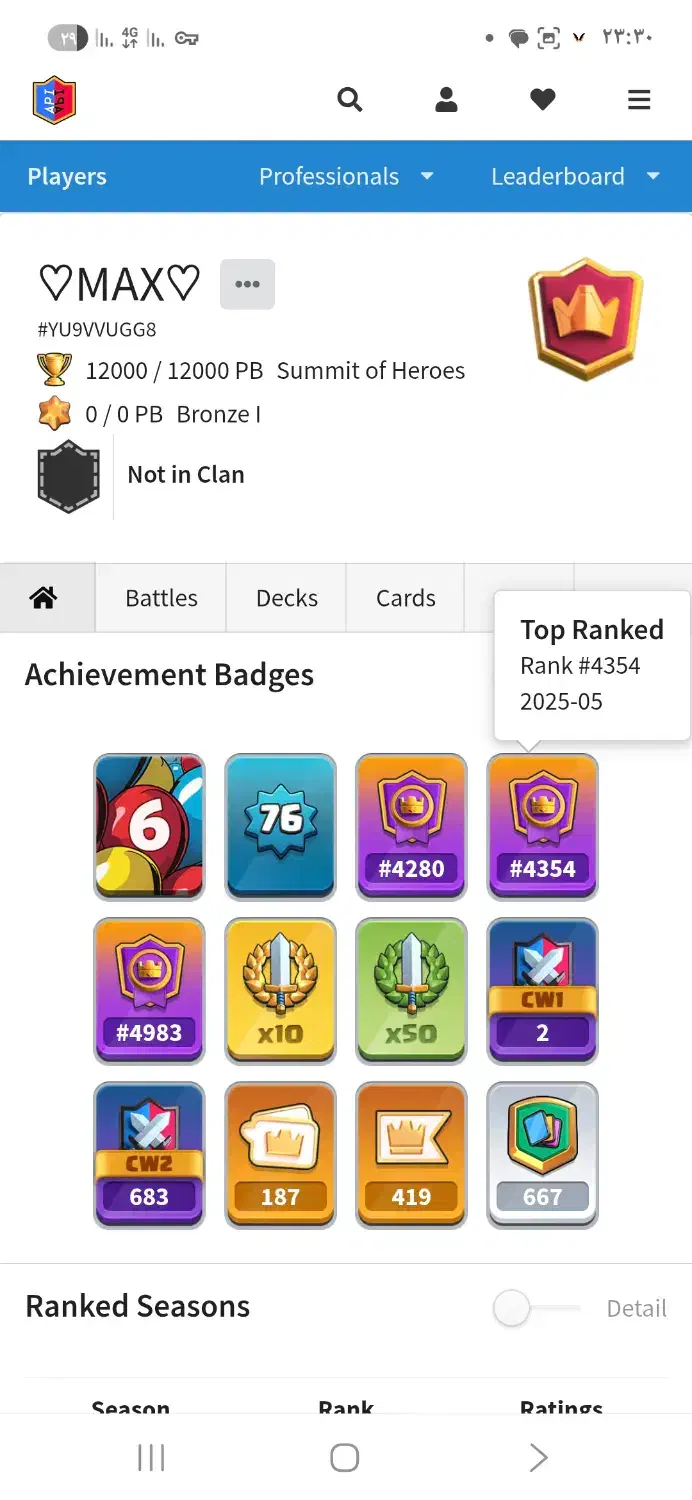Screen dimensions: 692x1500
Task: Tap the level 76 badge
Action: pos(280,826)
